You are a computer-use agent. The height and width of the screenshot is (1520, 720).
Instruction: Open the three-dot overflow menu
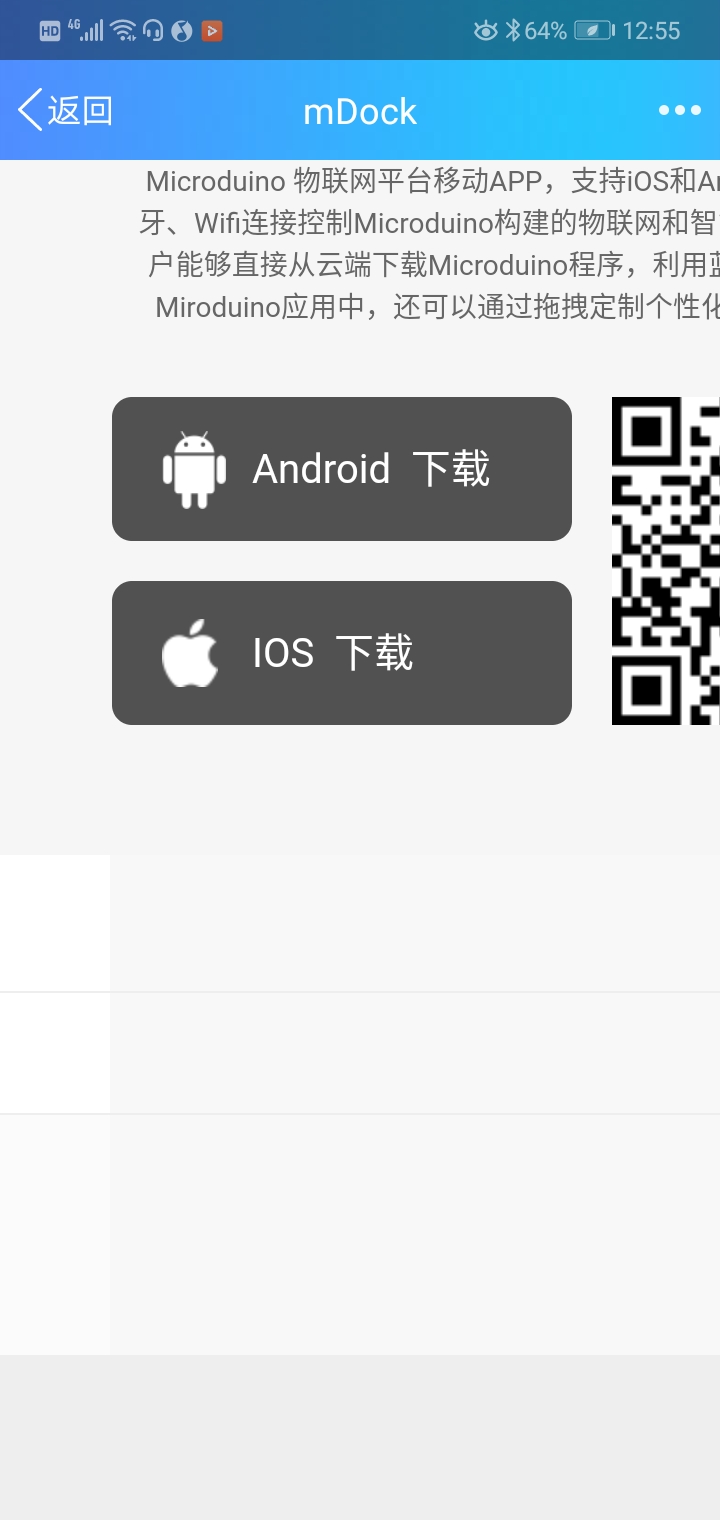point(679,110)
